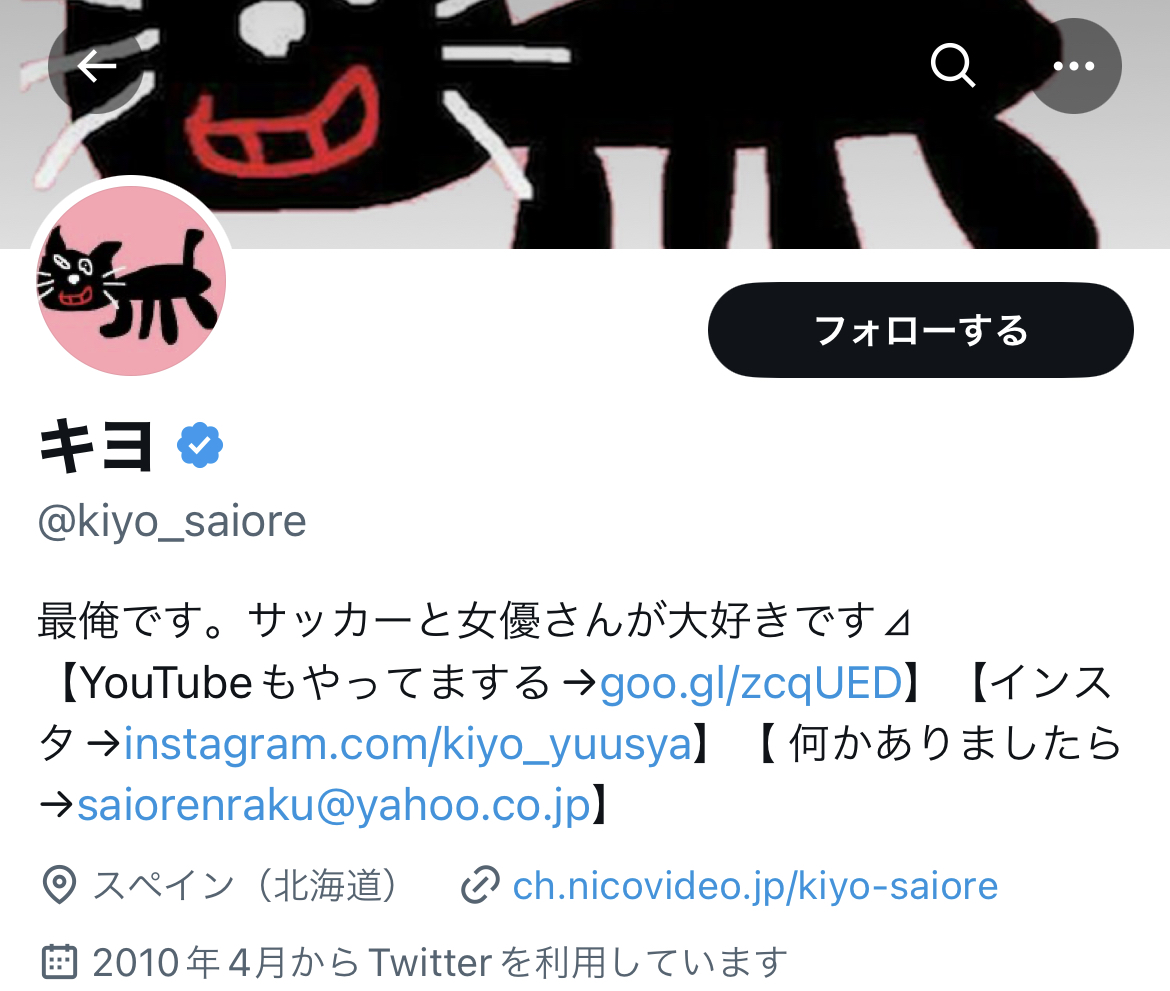This screenshot has width=1170, height=991.
Task: View the black cat profile picture
Action: [131, 281]
